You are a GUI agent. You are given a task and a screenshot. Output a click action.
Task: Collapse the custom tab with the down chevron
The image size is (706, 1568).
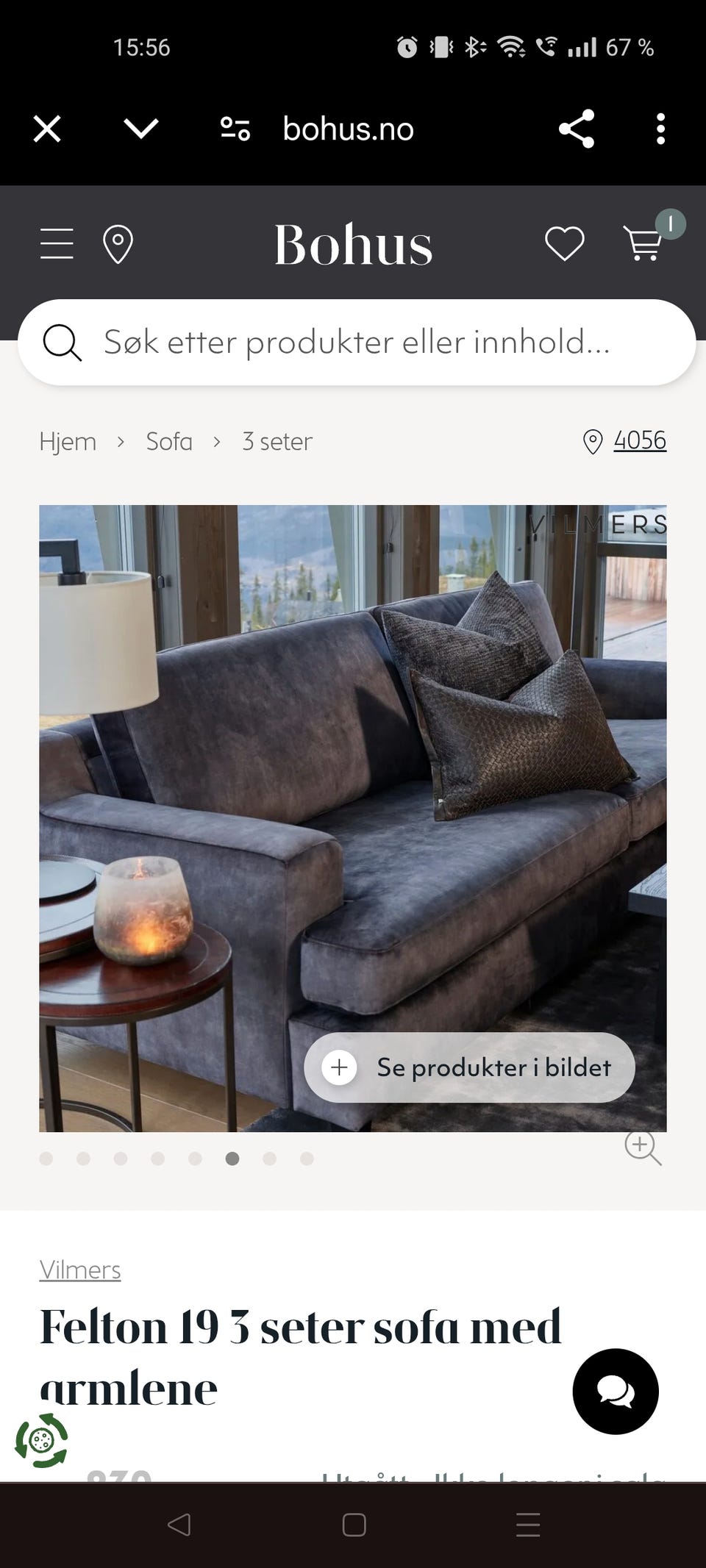click(x=140, y=128)
